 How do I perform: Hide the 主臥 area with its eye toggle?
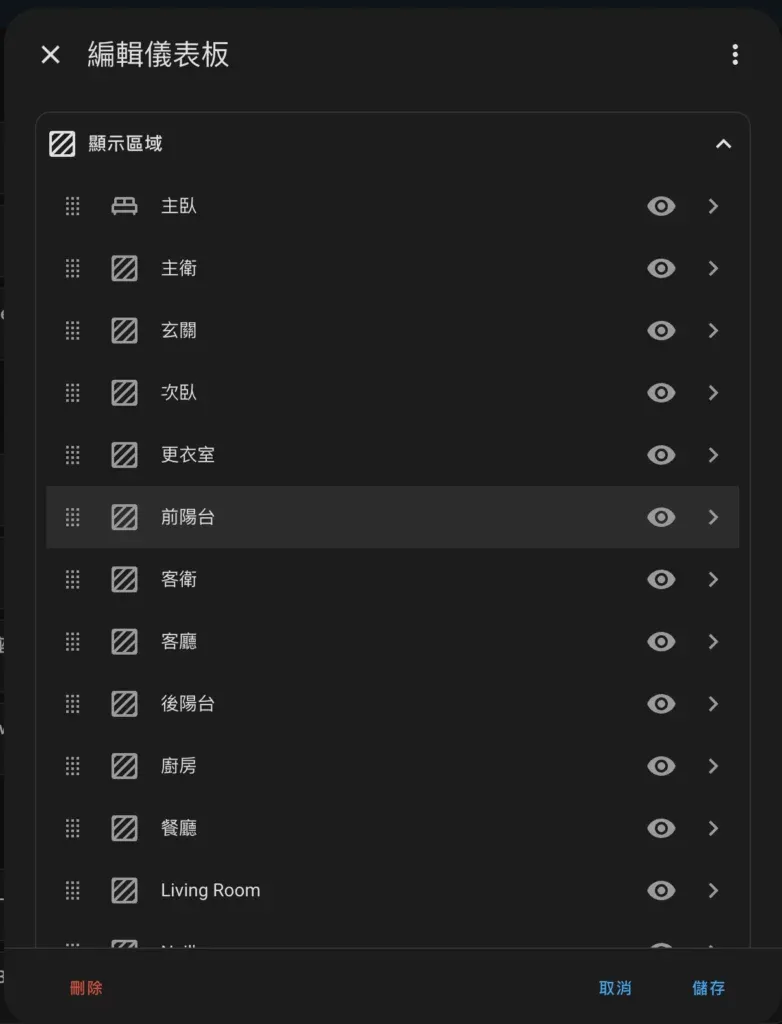[661, 206]
